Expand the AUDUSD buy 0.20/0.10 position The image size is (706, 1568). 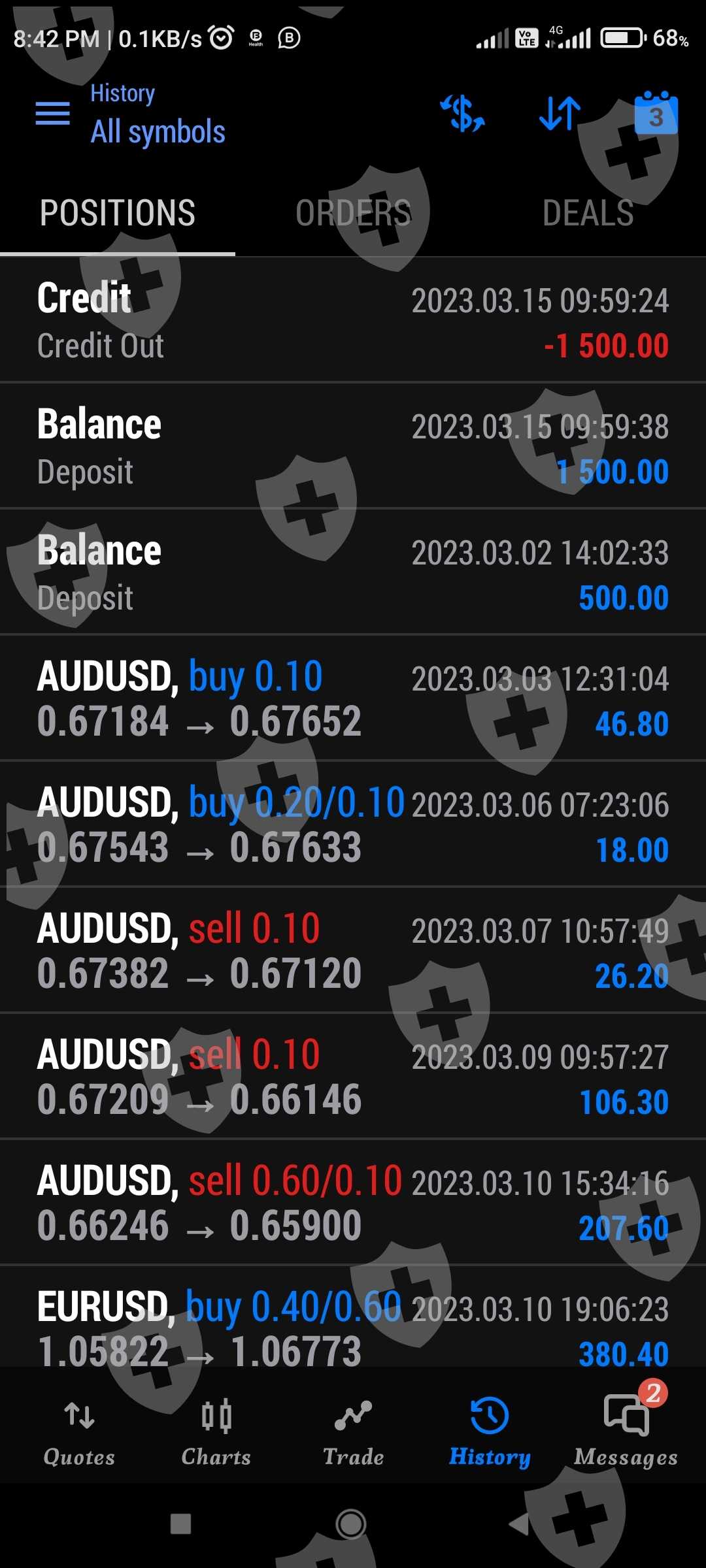(x=353, y=825)
